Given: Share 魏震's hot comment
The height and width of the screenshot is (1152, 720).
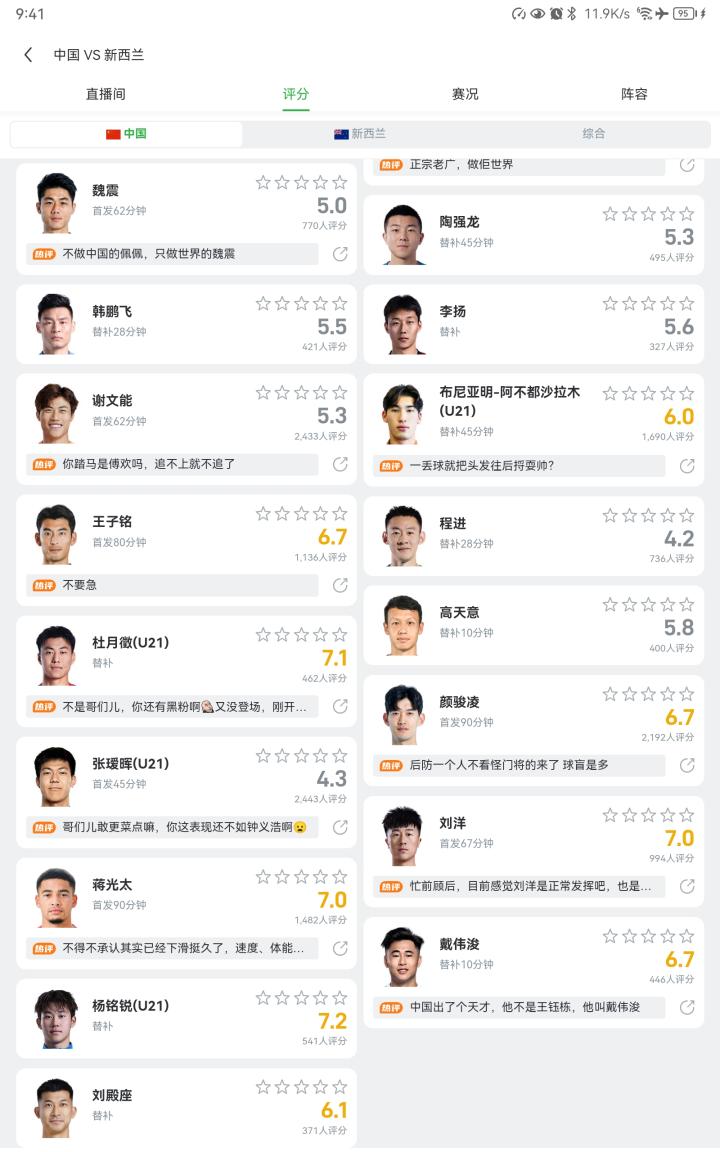Looking at the screenshot, I should [x=340, y=254].
